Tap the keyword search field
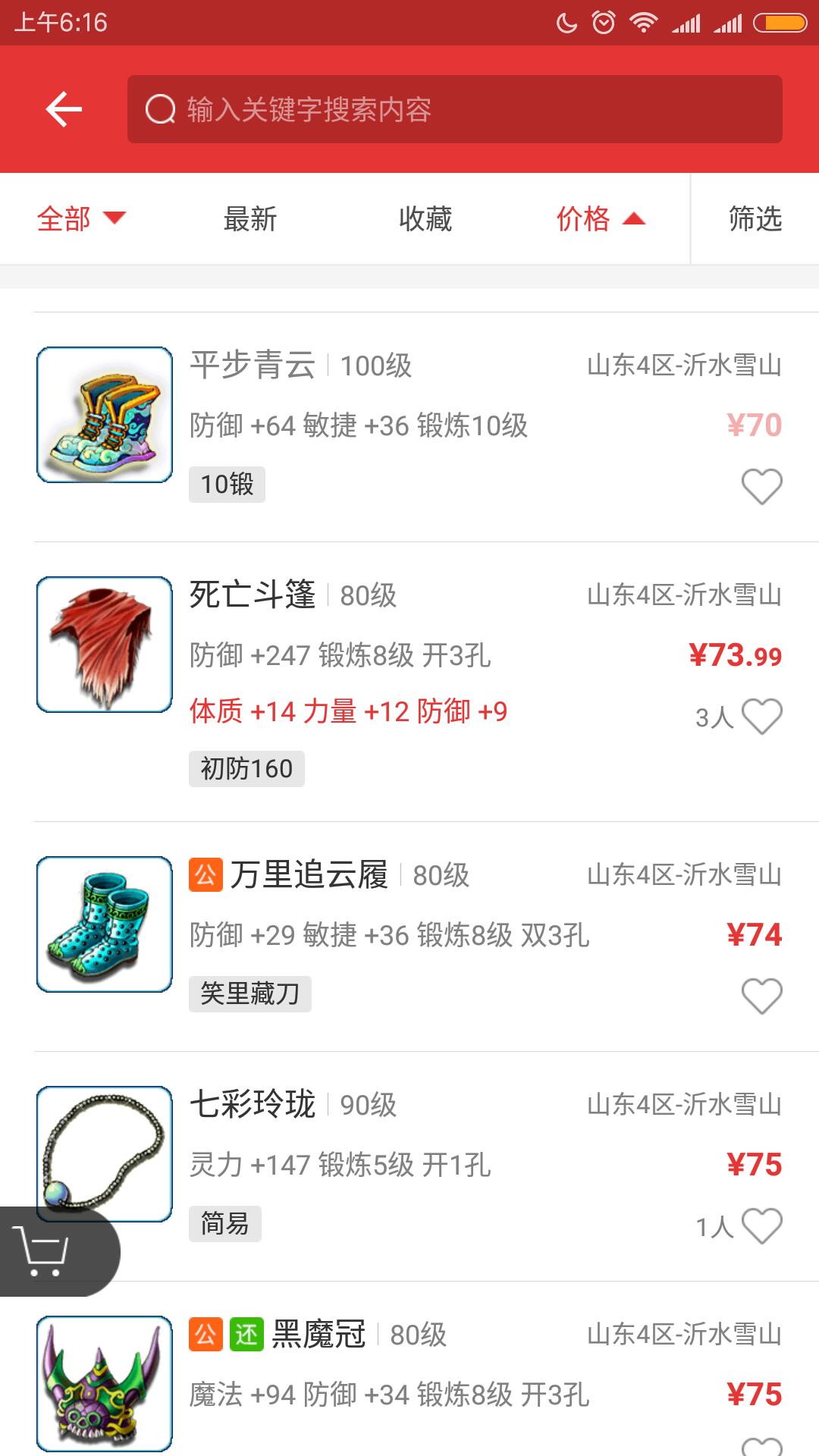This screenshot has width=819, height=1456. pos(455,109)
